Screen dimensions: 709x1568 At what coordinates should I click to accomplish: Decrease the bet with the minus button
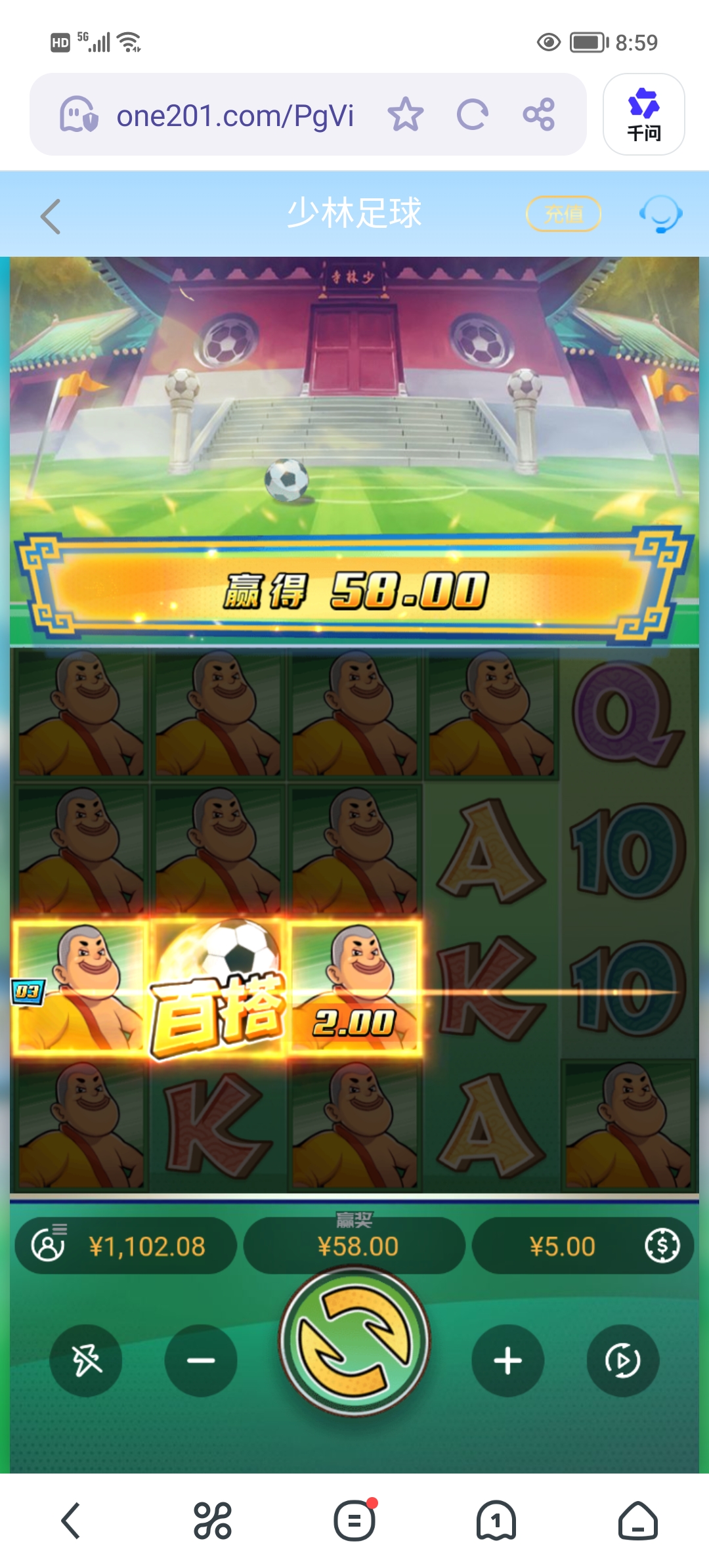tap(201, 1360)
